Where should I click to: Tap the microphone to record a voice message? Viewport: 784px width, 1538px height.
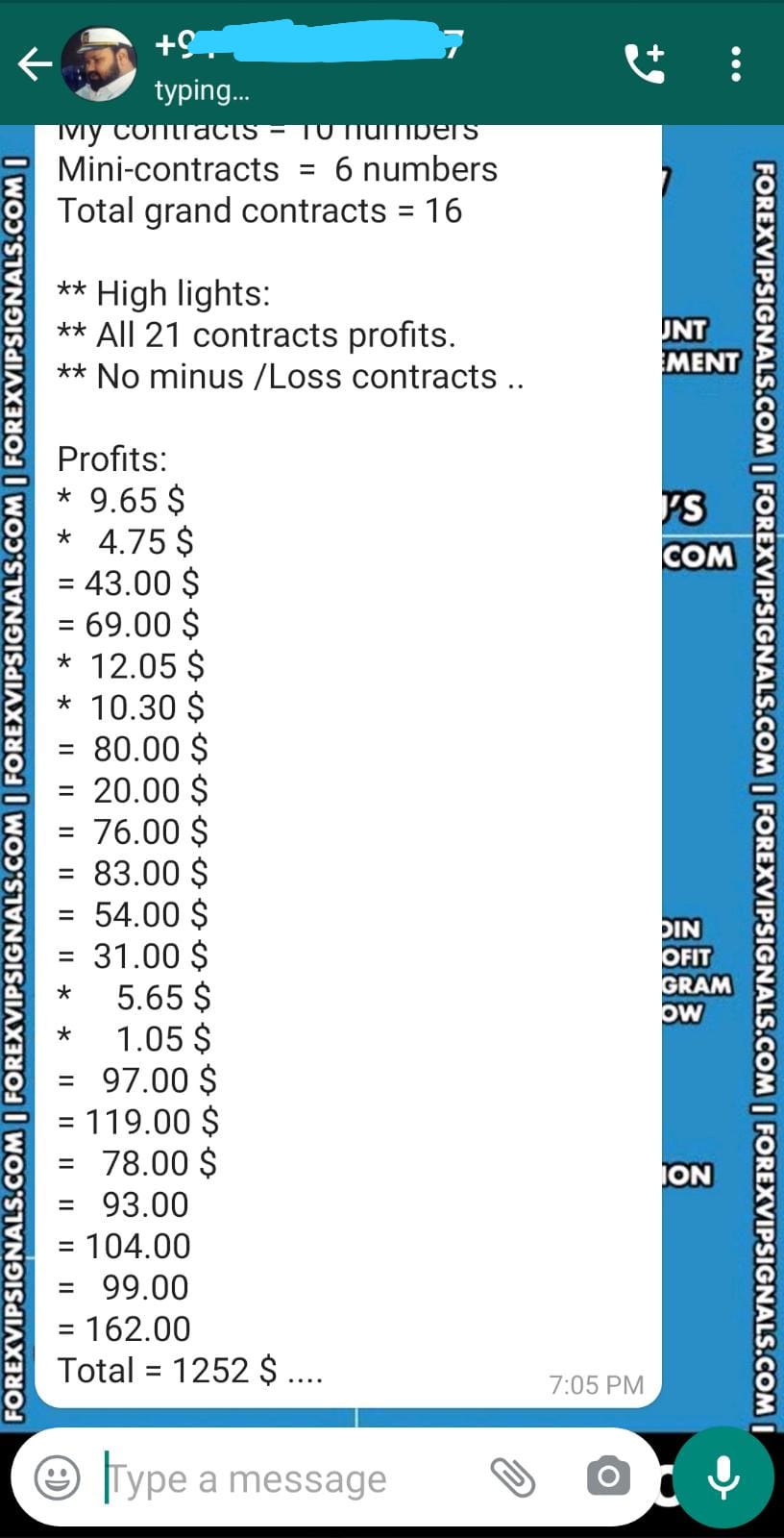(723, 1477)
